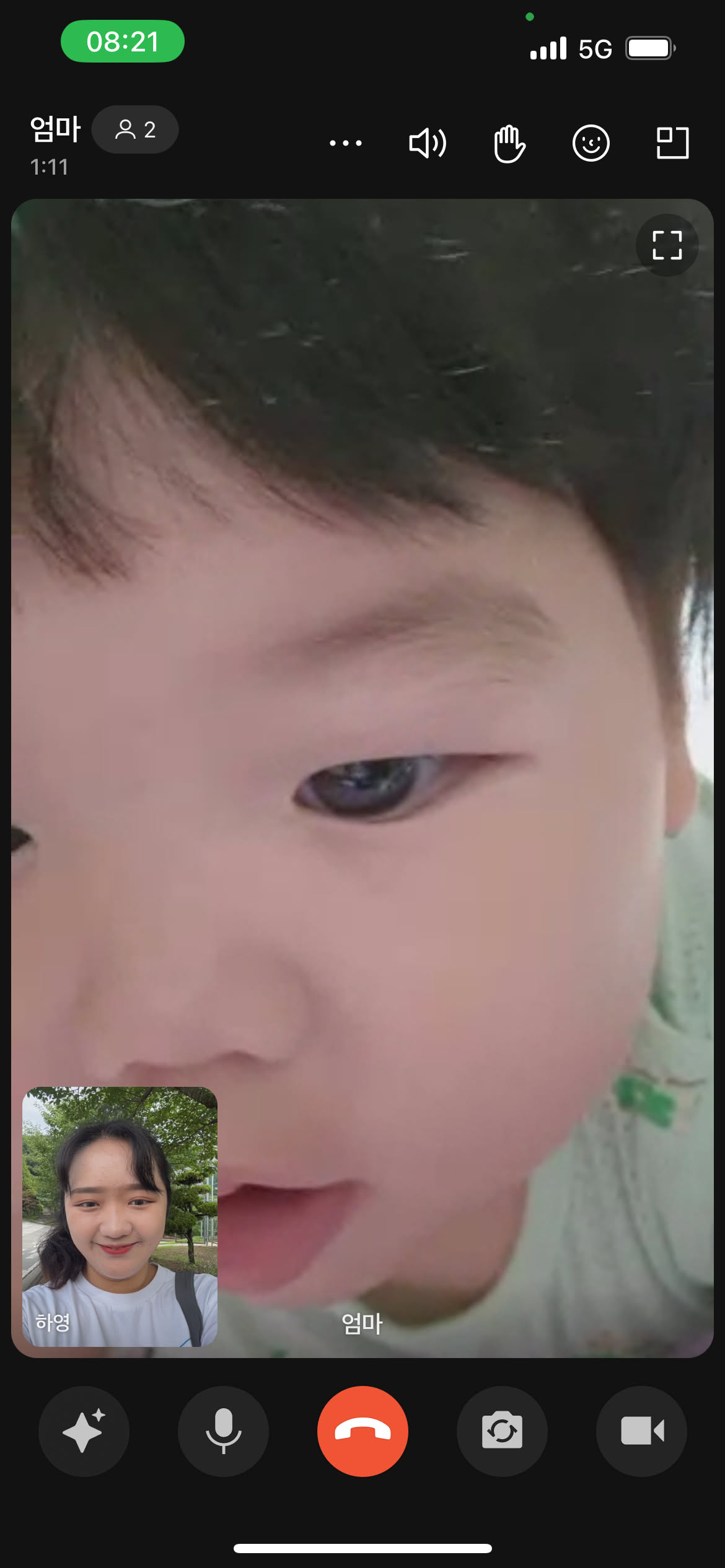Raise hand in the call
Screen dimensions: 725x1568
[x=509, y=143]
